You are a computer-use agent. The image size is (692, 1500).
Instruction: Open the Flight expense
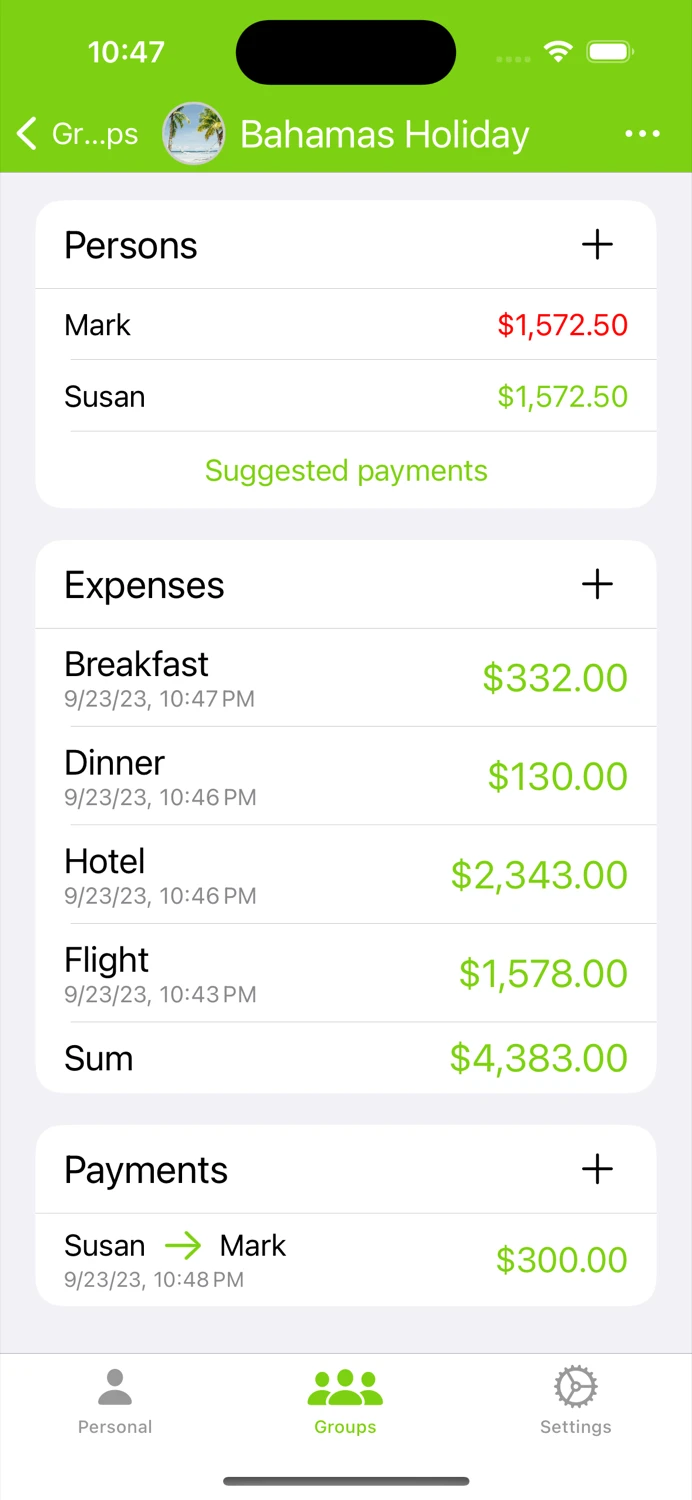346,973
